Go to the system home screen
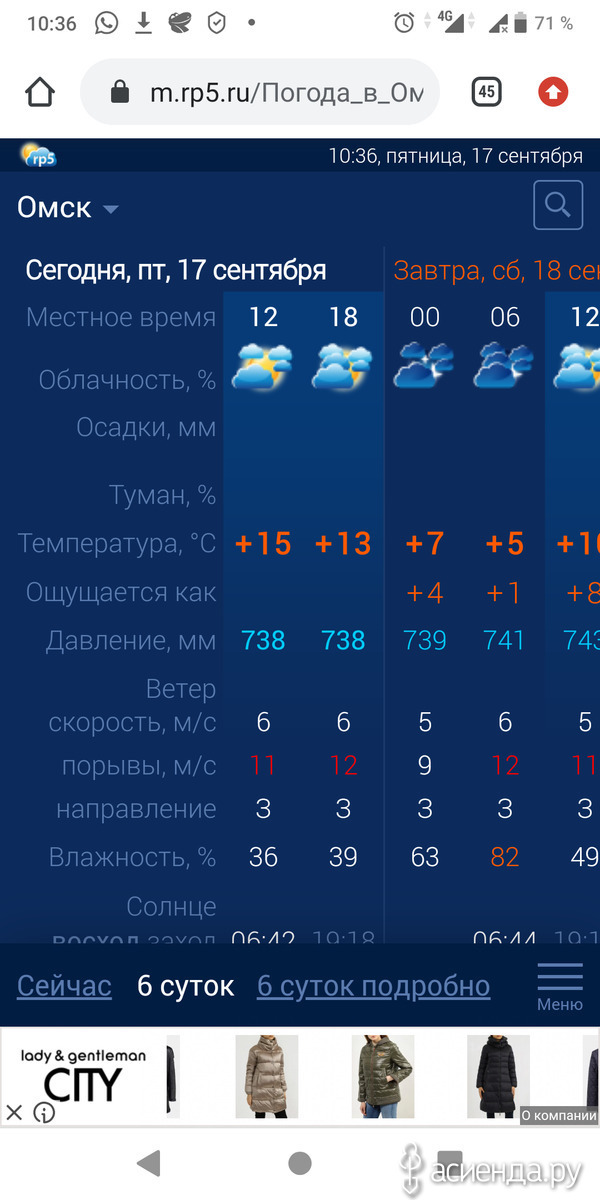The width and height of the screenshot is (600, 1200). tap(299, 1162)
